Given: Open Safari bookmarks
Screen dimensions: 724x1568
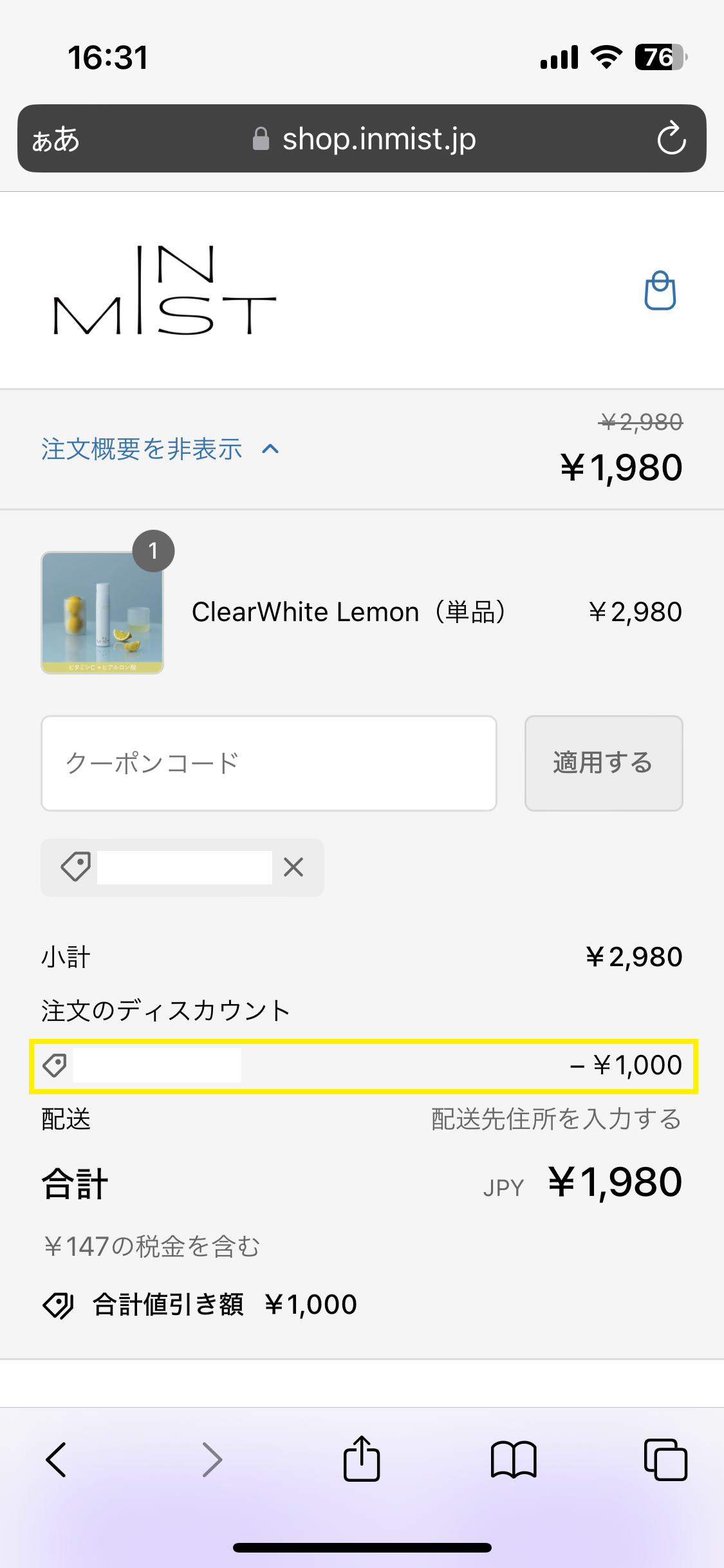Looking at the screenshot, I should [x=514, y=1459].
